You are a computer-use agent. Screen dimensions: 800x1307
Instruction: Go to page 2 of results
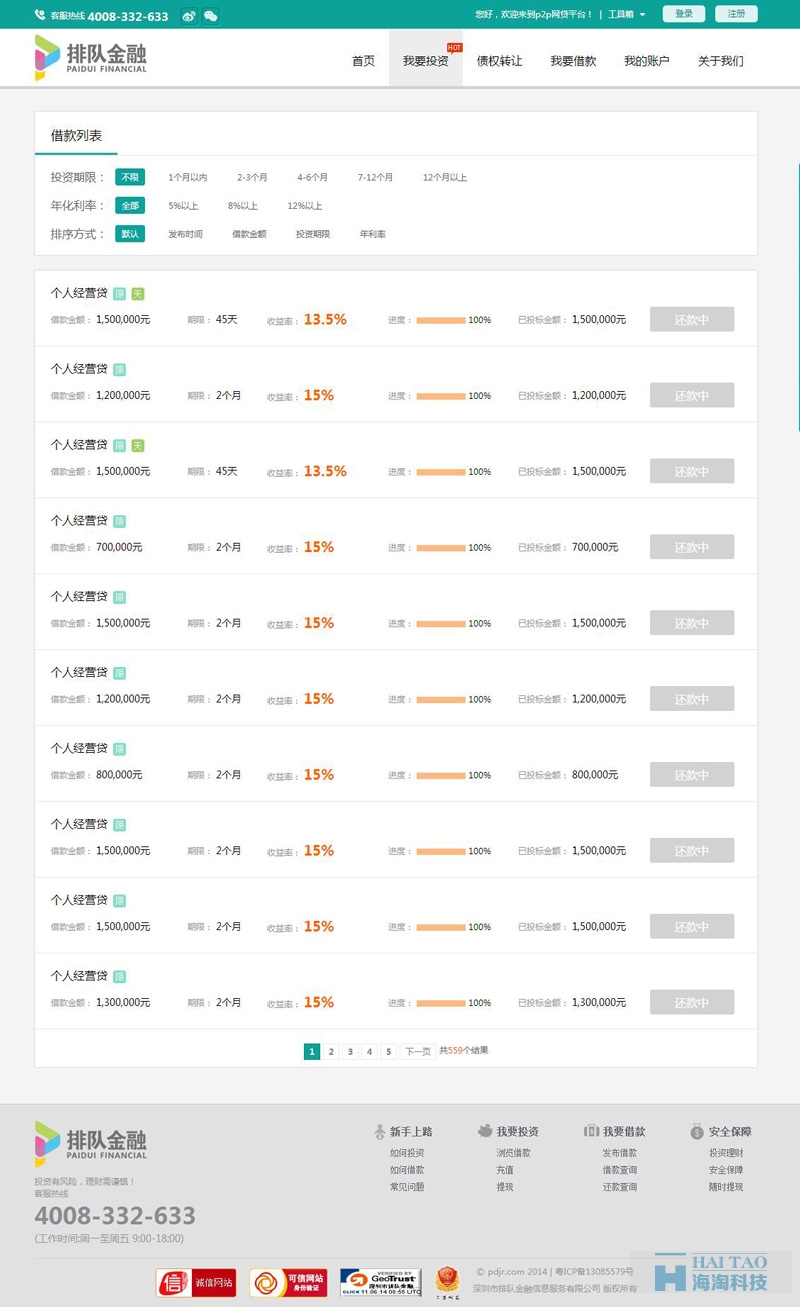331,1052
